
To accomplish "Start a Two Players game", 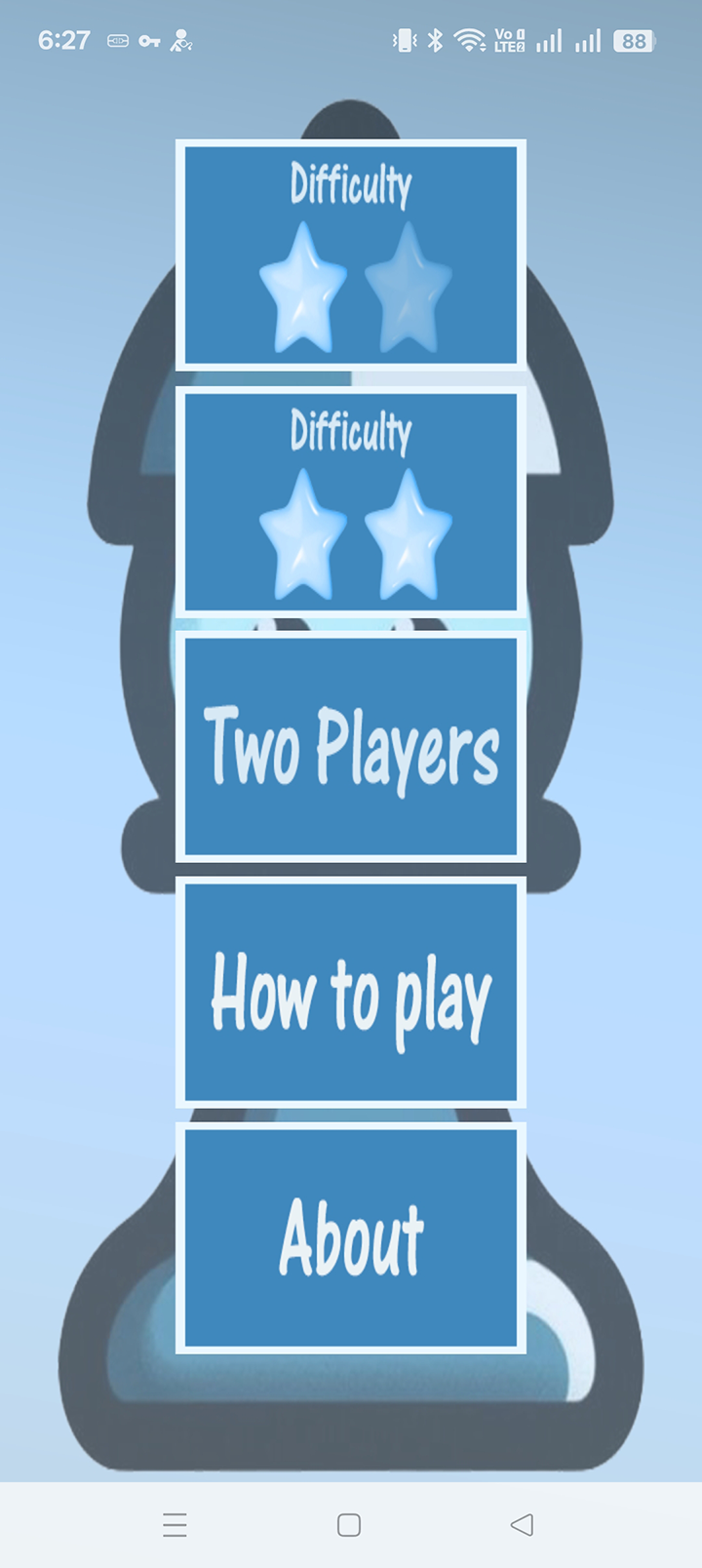I will click(x=351, y=747).
